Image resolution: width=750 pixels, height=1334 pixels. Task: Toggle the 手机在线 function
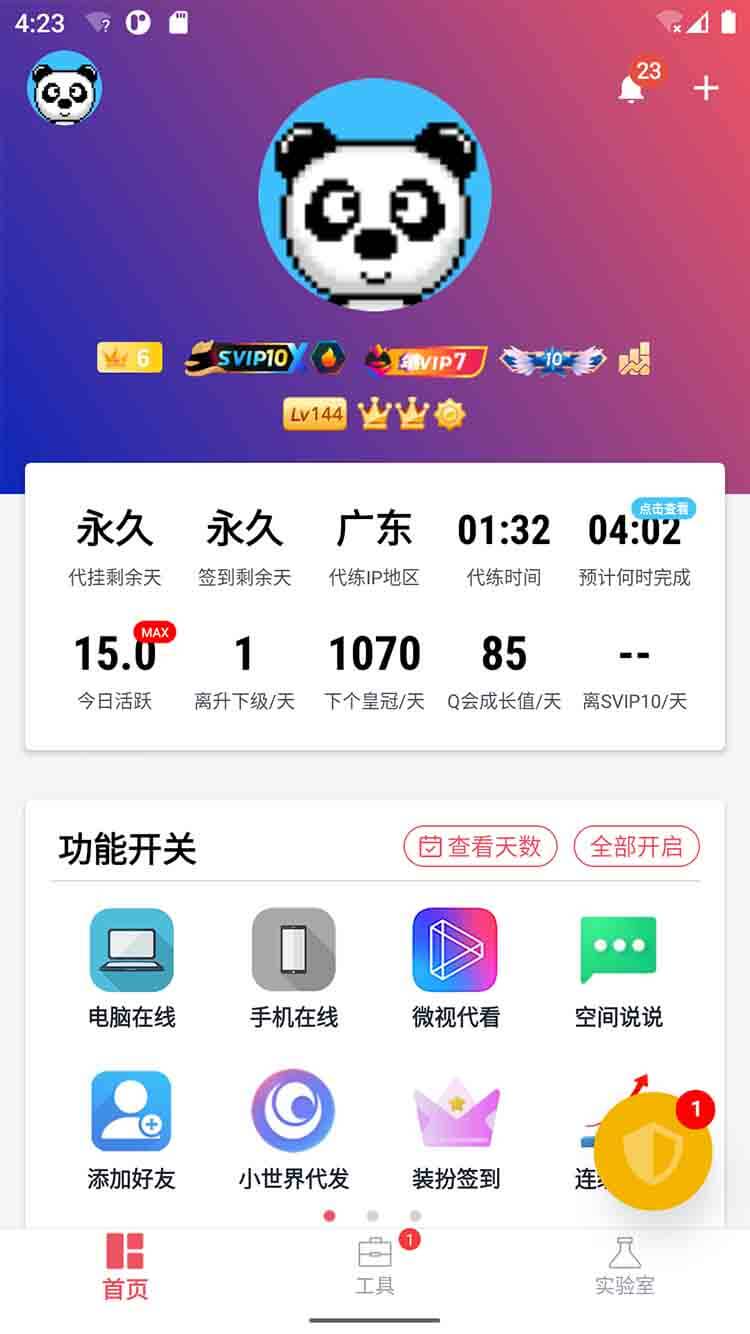pyautogui.click(x=294, y=968)
